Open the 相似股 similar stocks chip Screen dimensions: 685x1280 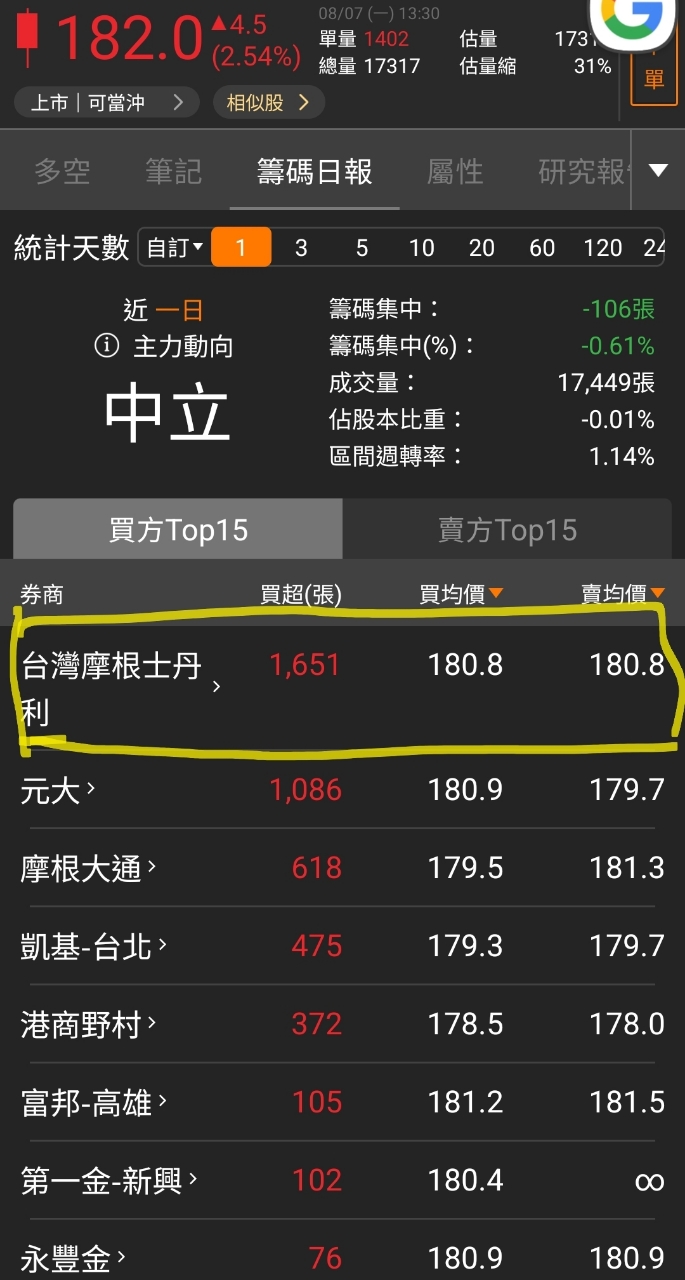pyautogui.click(x=269, y=102)
